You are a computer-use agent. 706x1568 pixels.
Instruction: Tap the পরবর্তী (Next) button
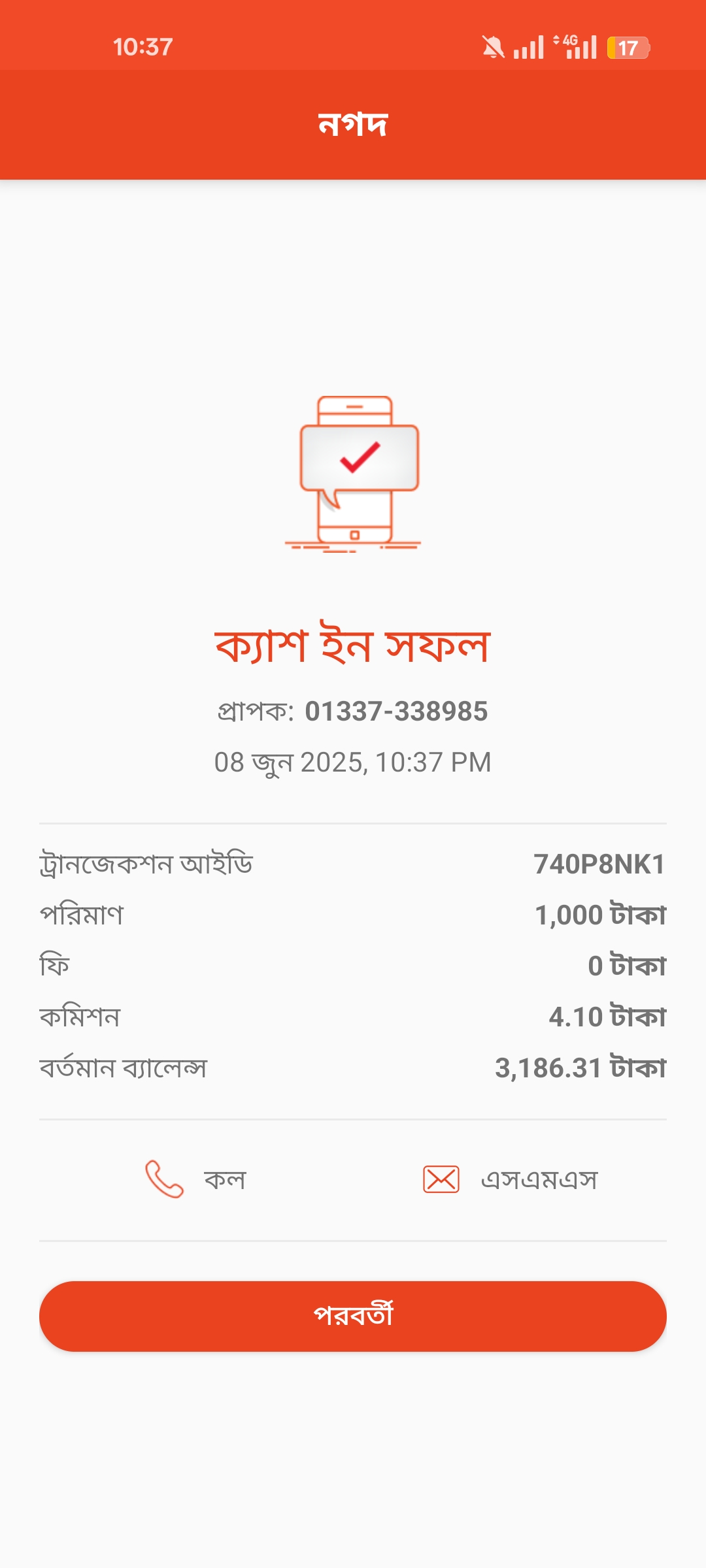click(x=353, y=1316)
